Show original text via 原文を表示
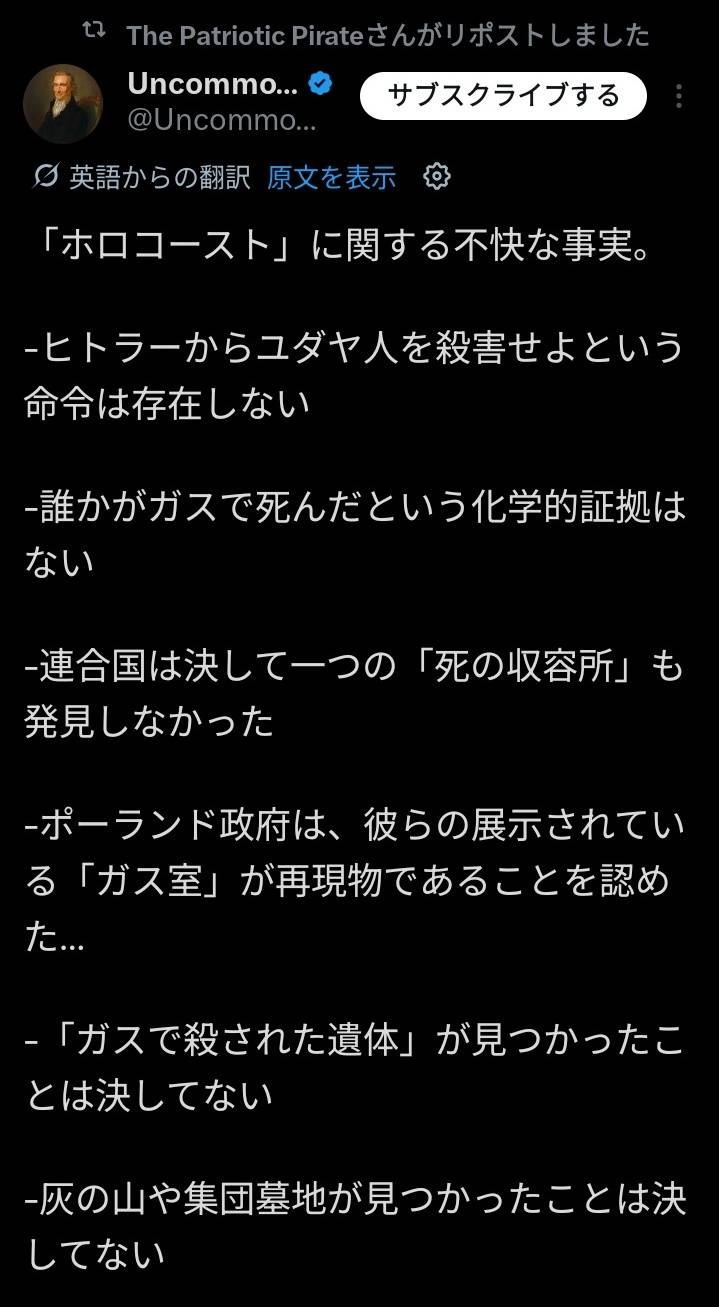The width and height of the screenshot is (719, 1307). click(x=331, y=178)
